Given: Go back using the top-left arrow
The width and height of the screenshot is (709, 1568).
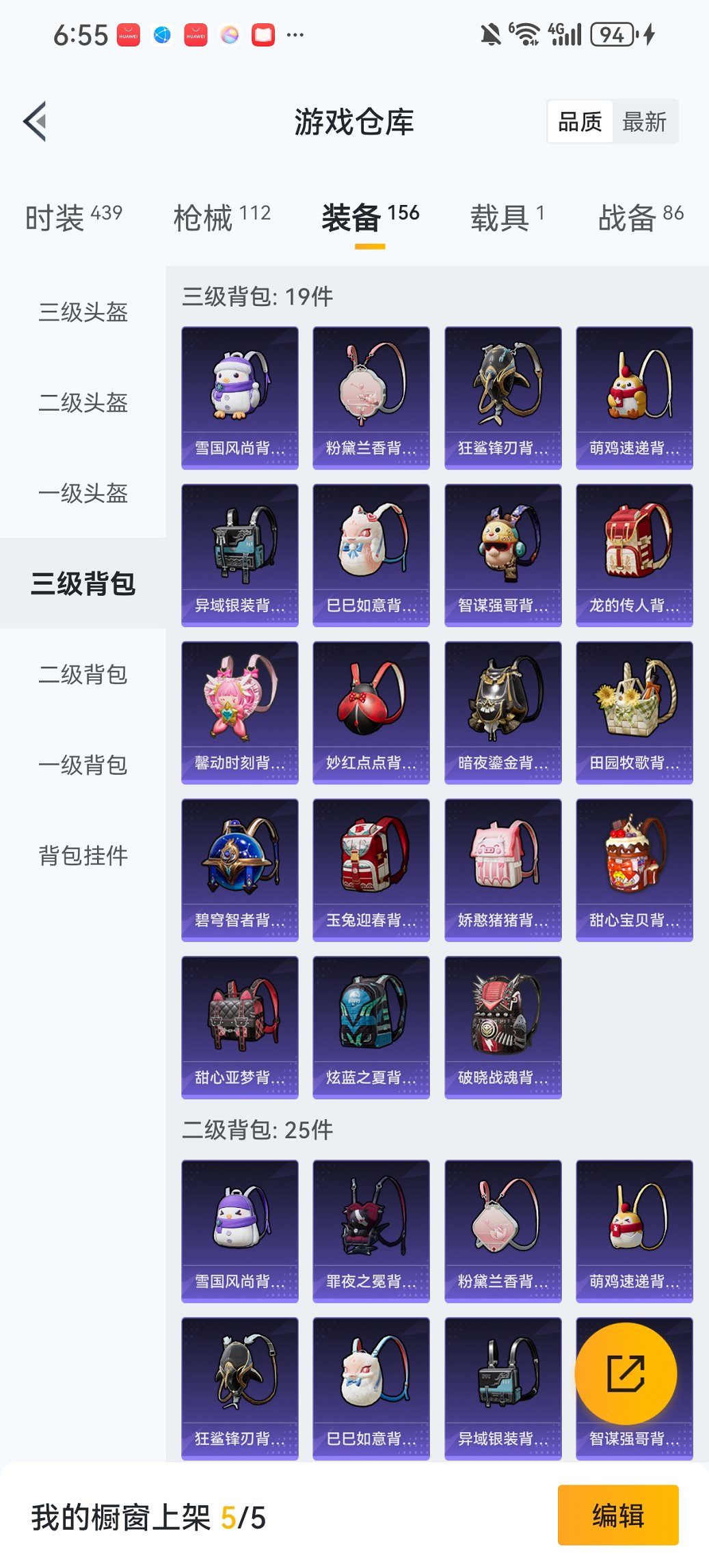Looking at the screenshot, I should [x=36, y=122].
